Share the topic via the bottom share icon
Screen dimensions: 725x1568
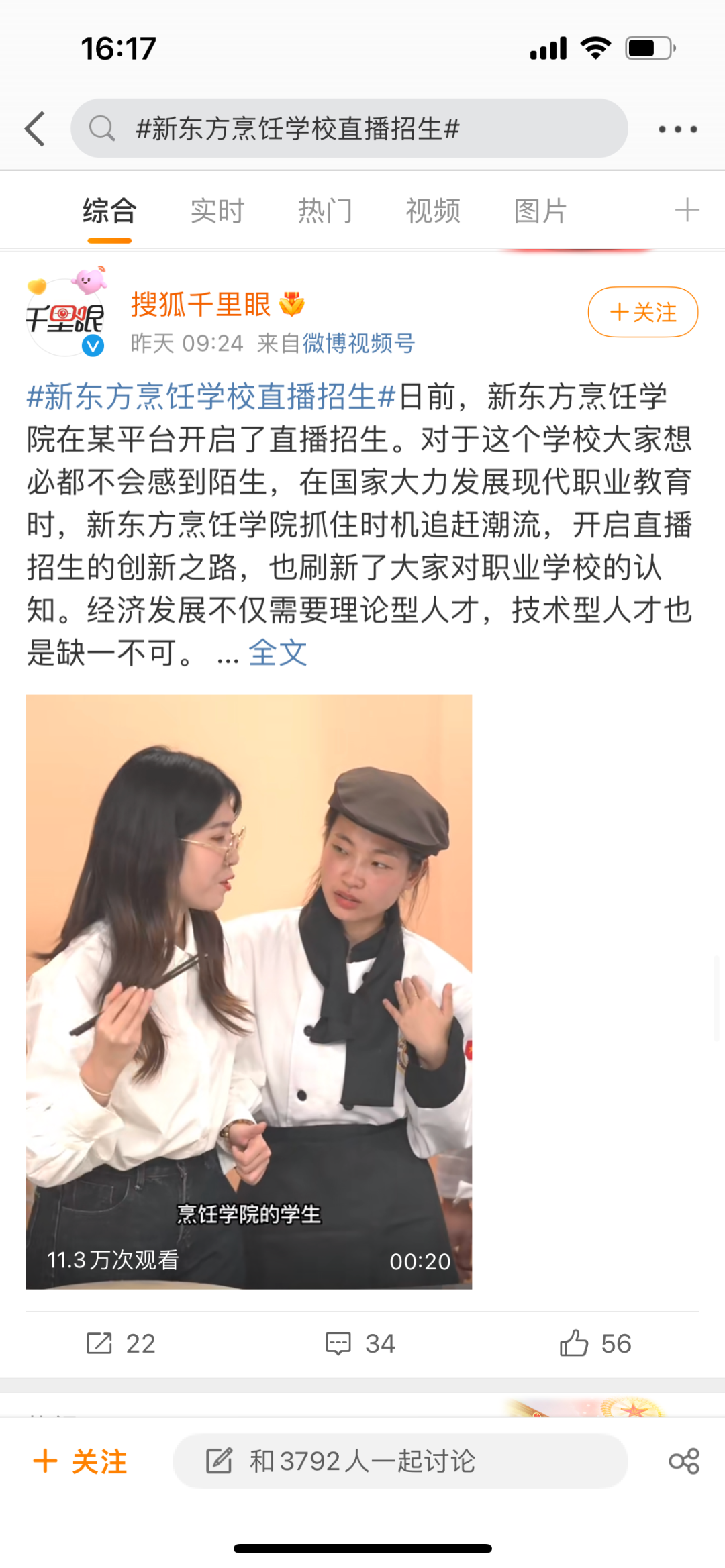(x=683, y=1461)
